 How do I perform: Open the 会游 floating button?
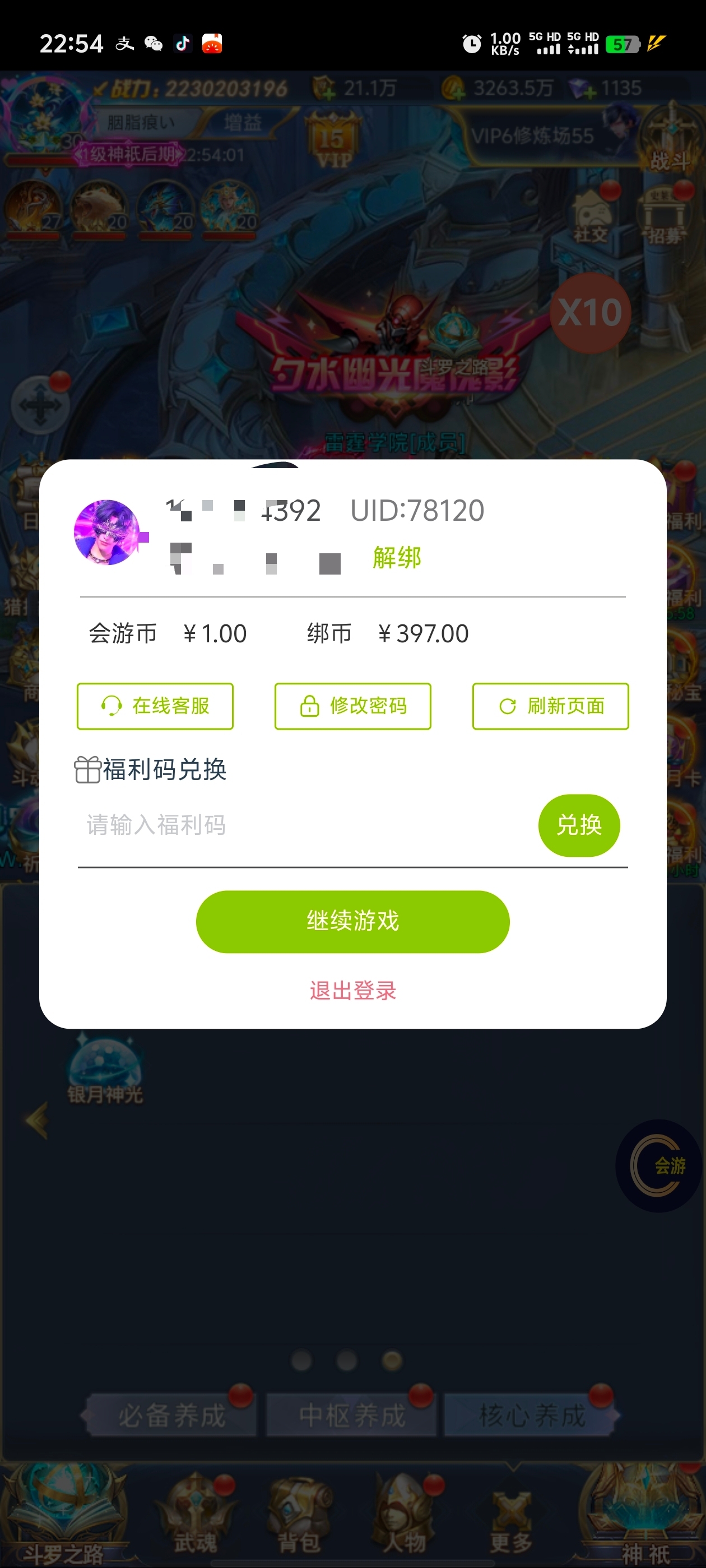click(659, 1166)
